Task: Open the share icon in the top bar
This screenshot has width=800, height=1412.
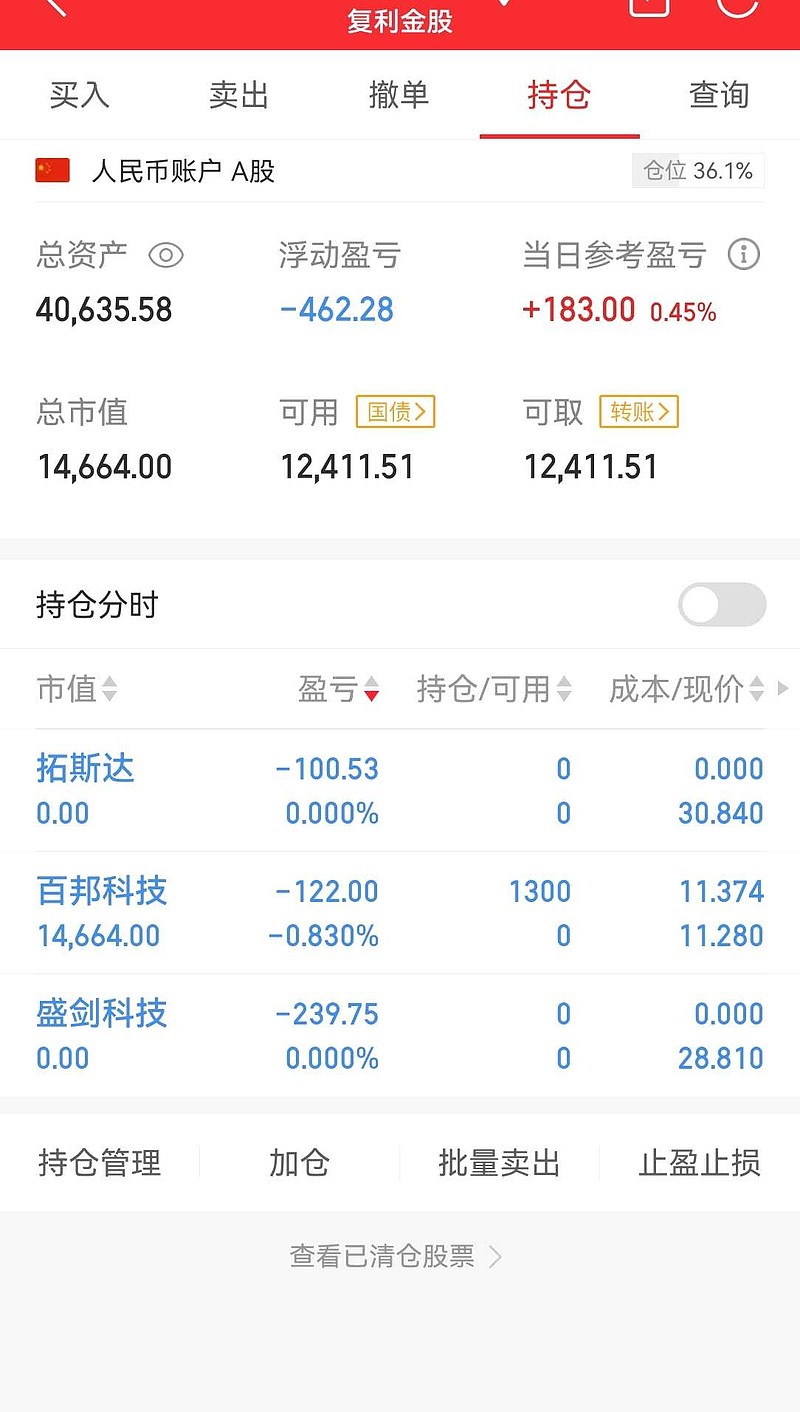Action: click(x=648, y=10)
